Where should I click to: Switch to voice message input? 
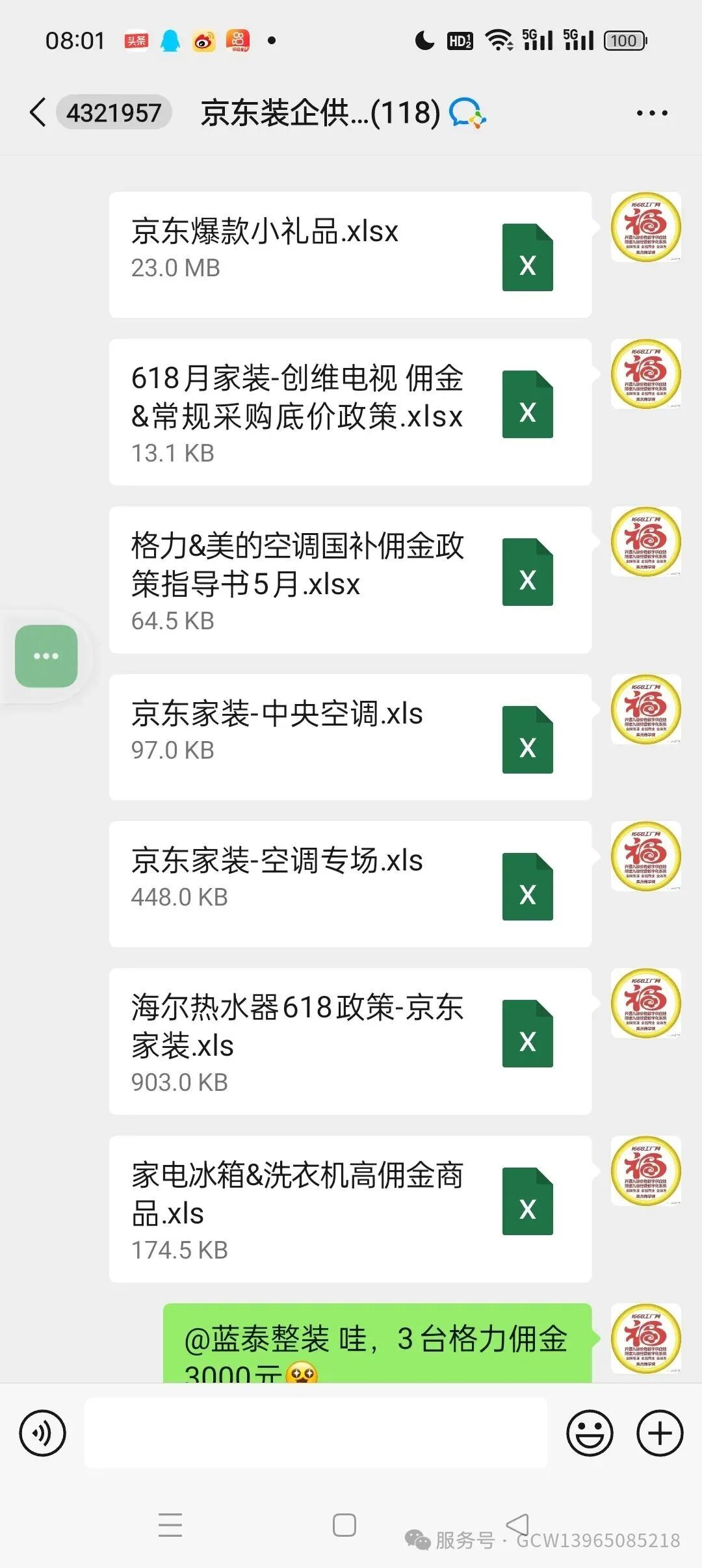43,1433
